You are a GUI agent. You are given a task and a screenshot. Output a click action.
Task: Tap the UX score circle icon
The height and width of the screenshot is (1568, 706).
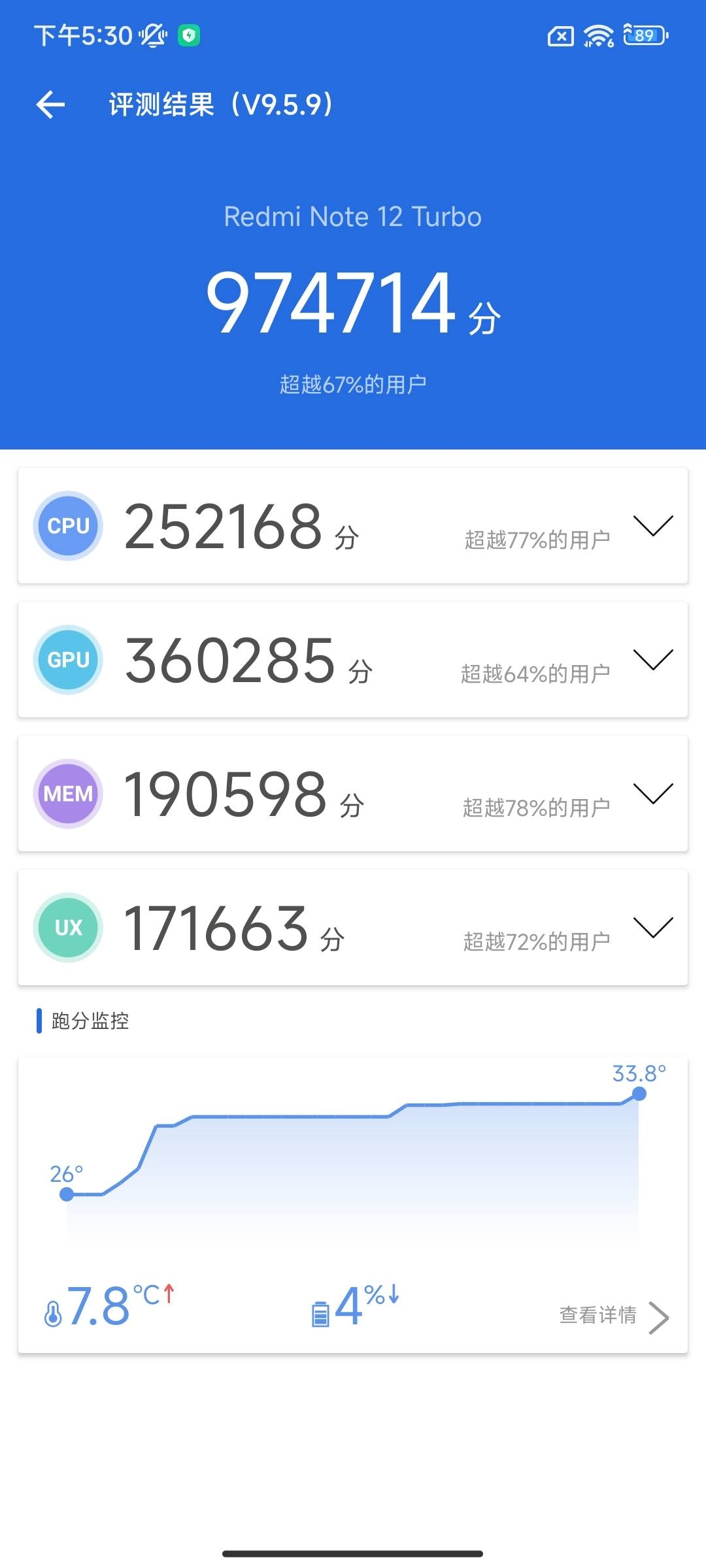tap(67, 927)
